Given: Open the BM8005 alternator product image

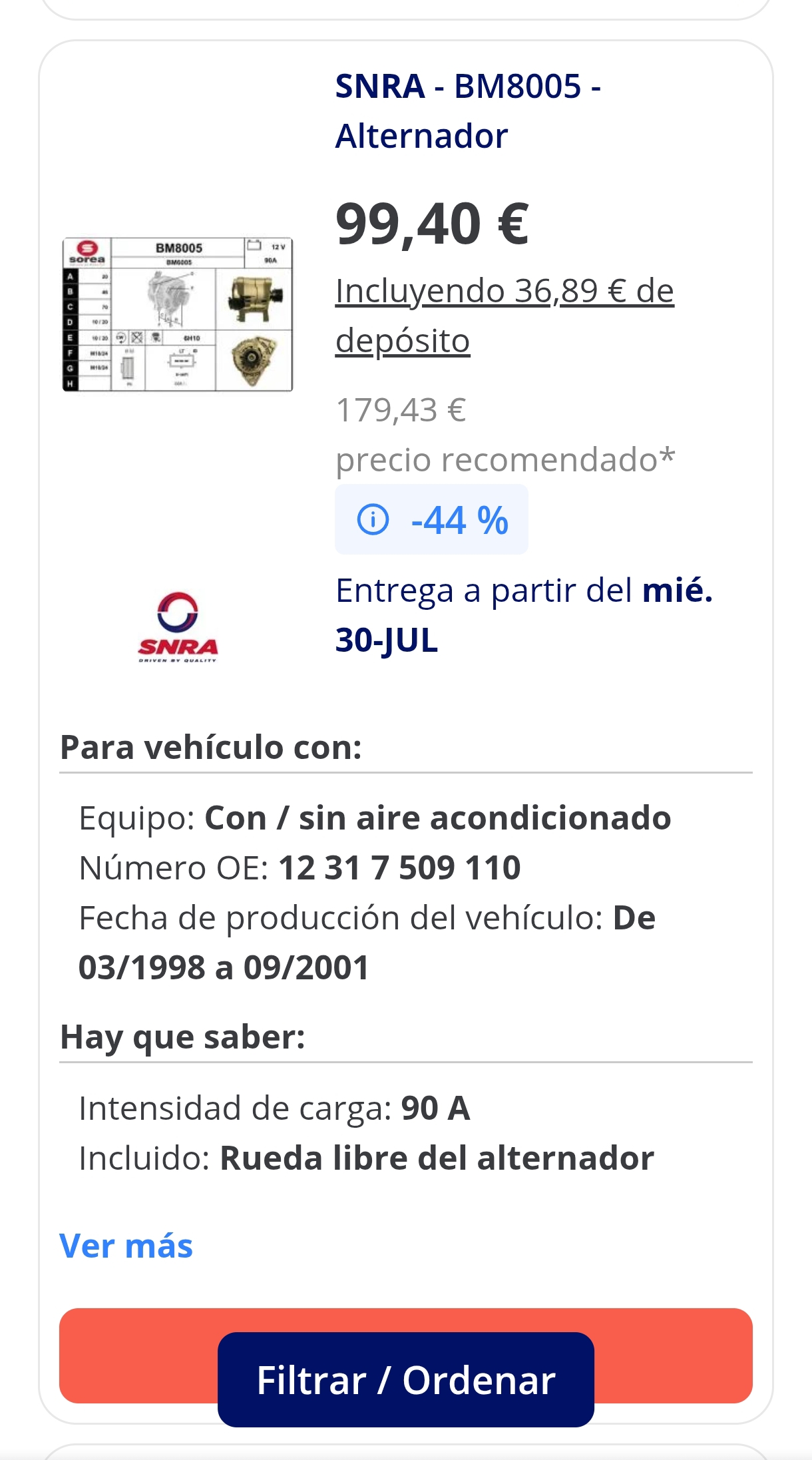Looking at the screenshot, I should coord(178,314).
